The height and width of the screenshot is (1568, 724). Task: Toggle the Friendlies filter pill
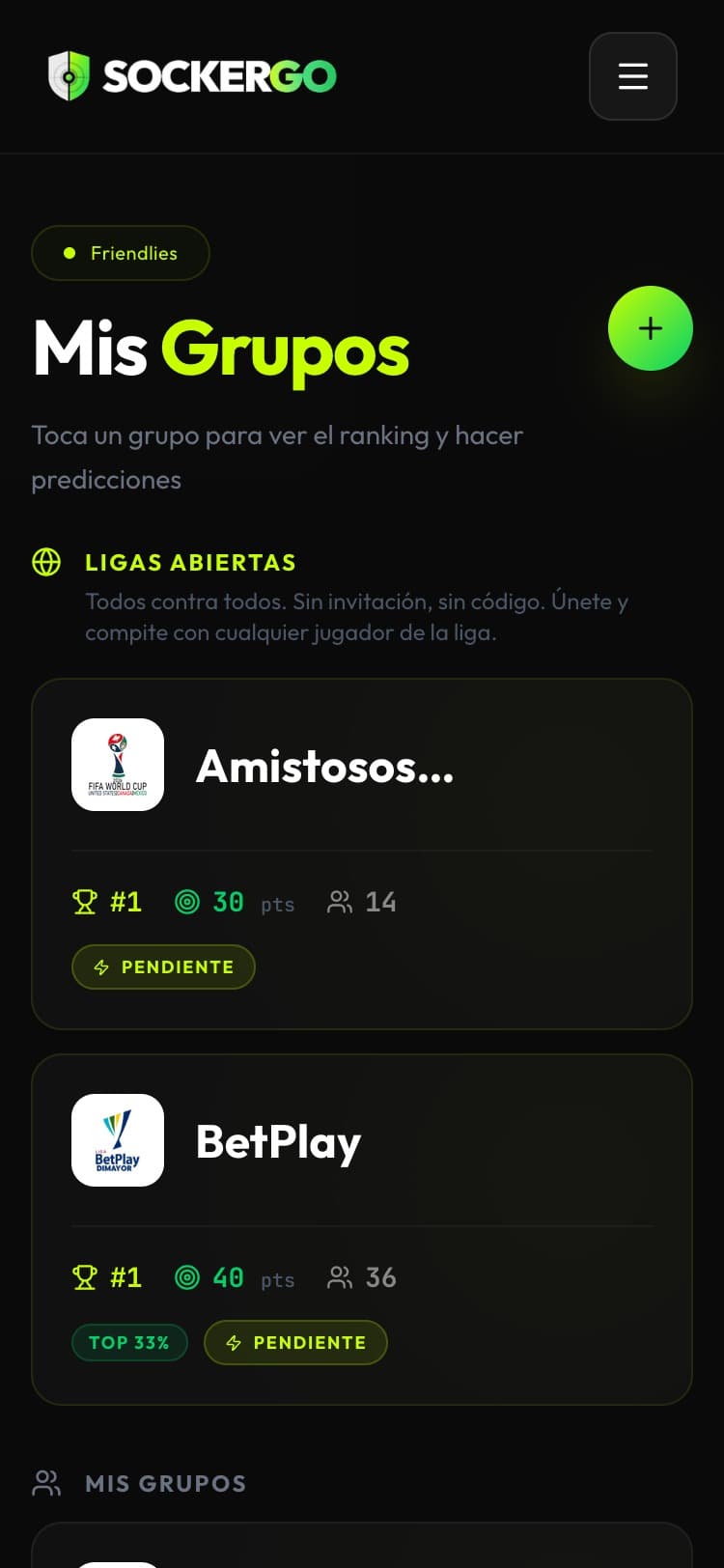120,252
